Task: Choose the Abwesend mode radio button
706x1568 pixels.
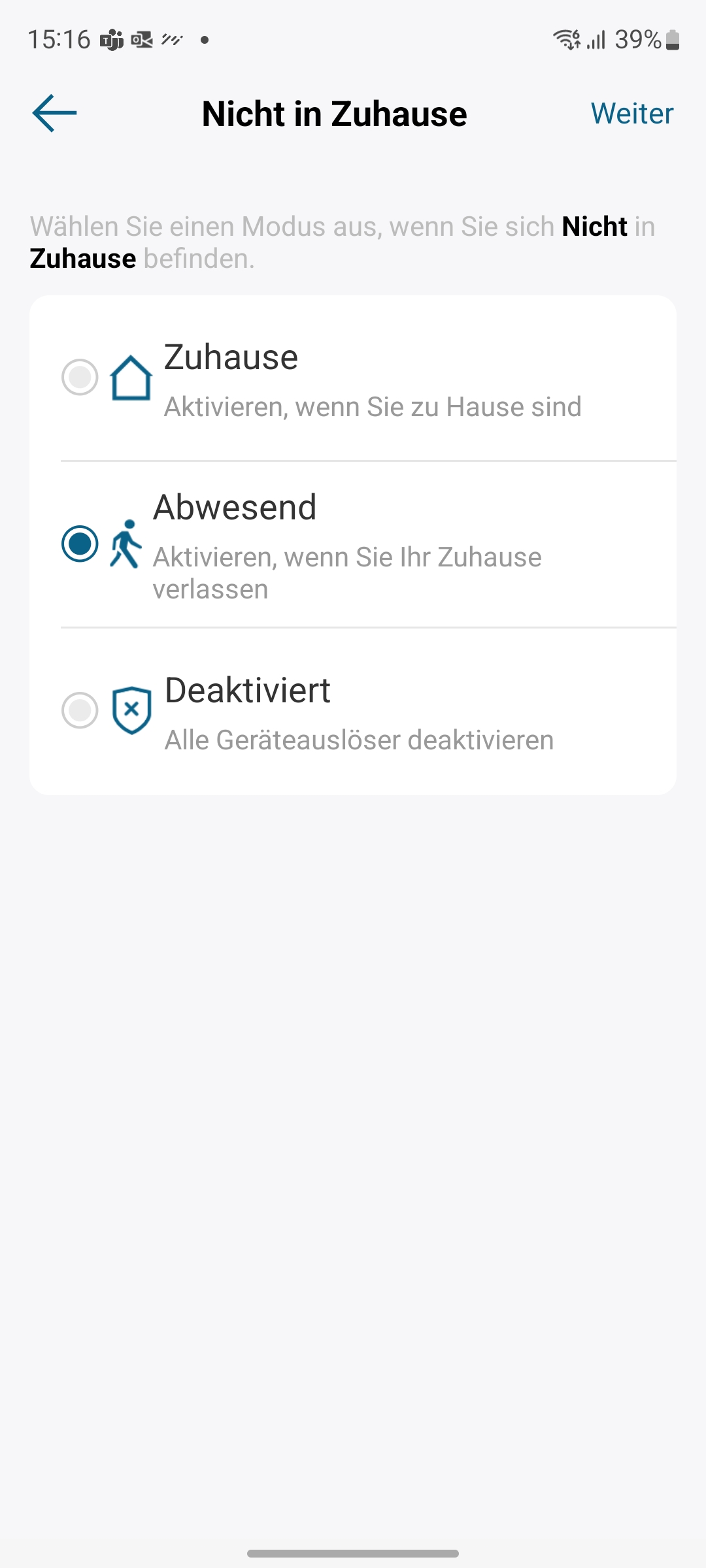Action: point(80,544)
